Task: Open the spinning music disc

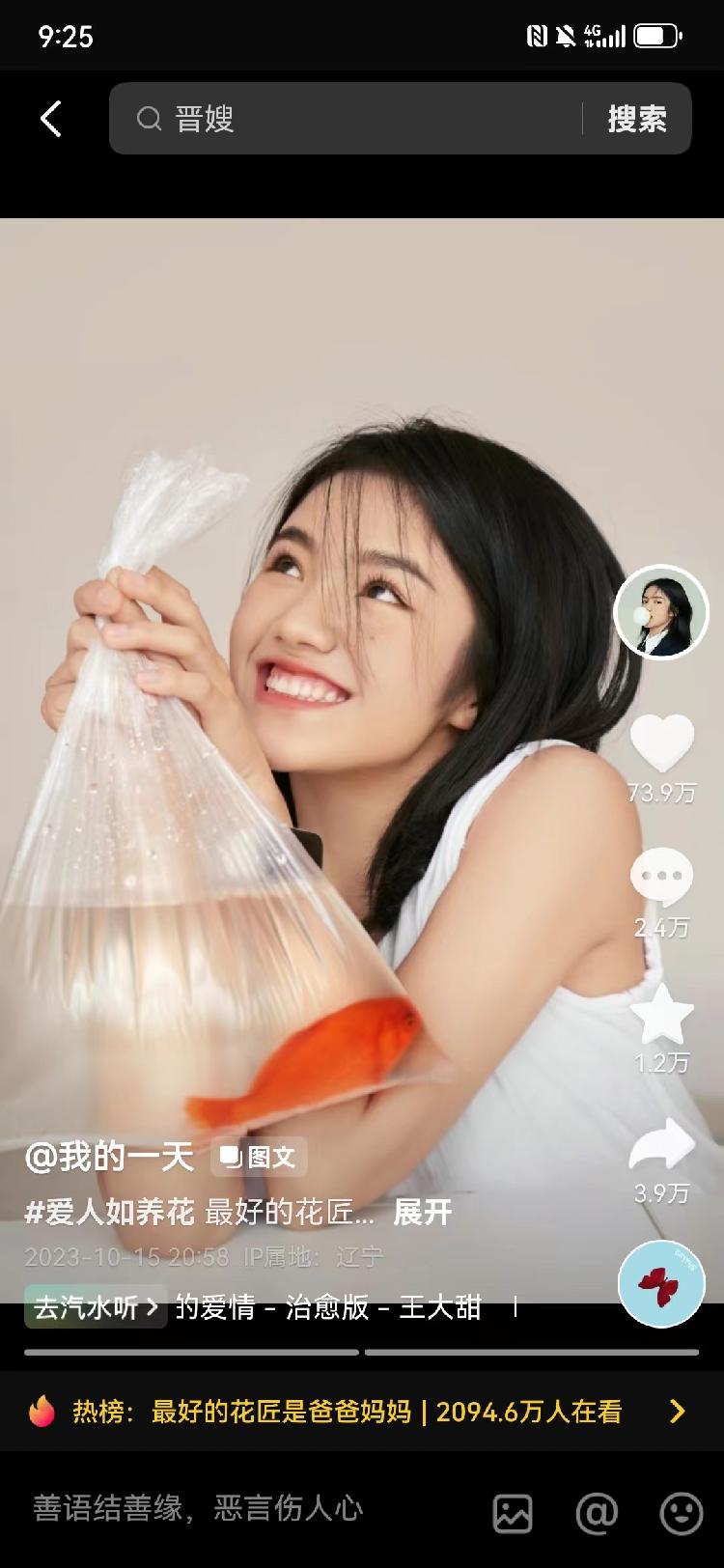Action: (x=662, y=1284)
